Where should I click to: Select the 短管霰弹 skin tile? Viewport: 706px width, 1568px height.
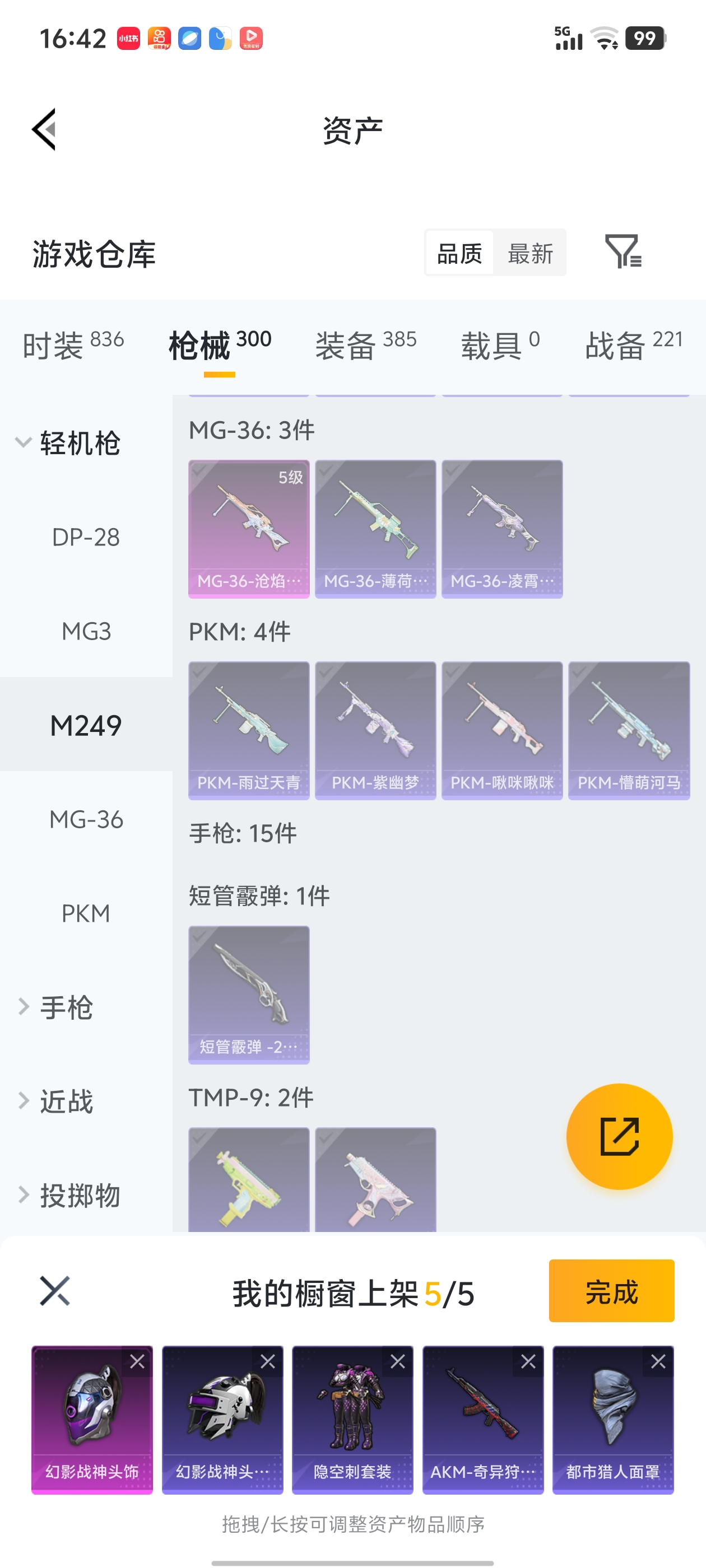tap(249, 994)
